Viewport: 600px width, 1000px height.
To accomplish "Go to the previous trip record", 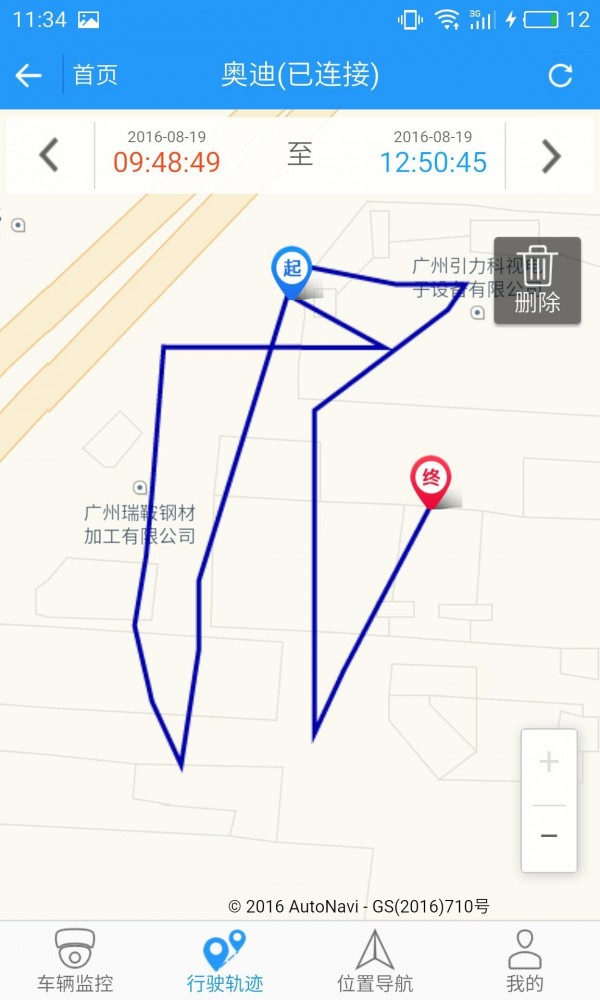I will pyautogui.click(x=49, y=156).
